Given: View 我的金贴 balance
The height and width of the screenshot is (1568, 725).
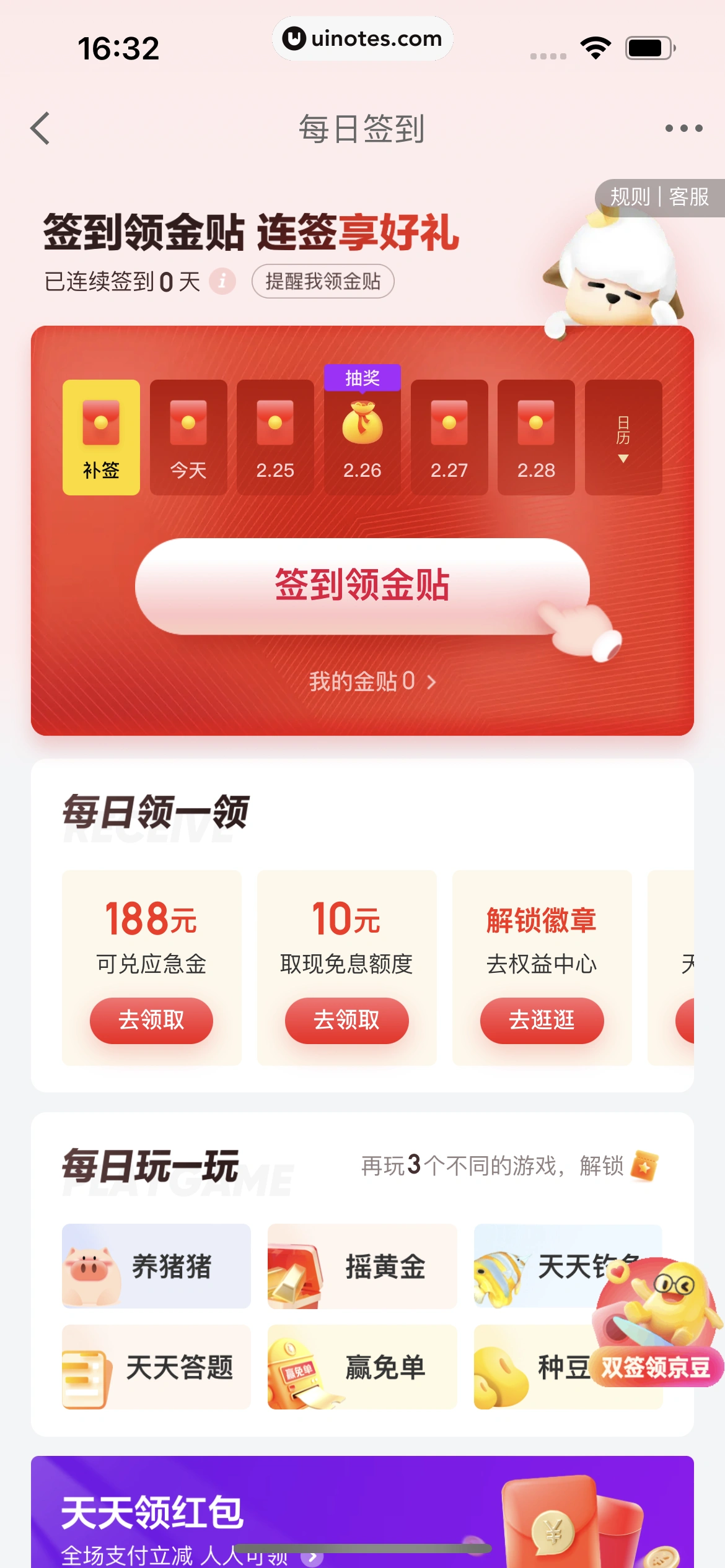Looking at the screenshot, I should [x=372, y=682].
